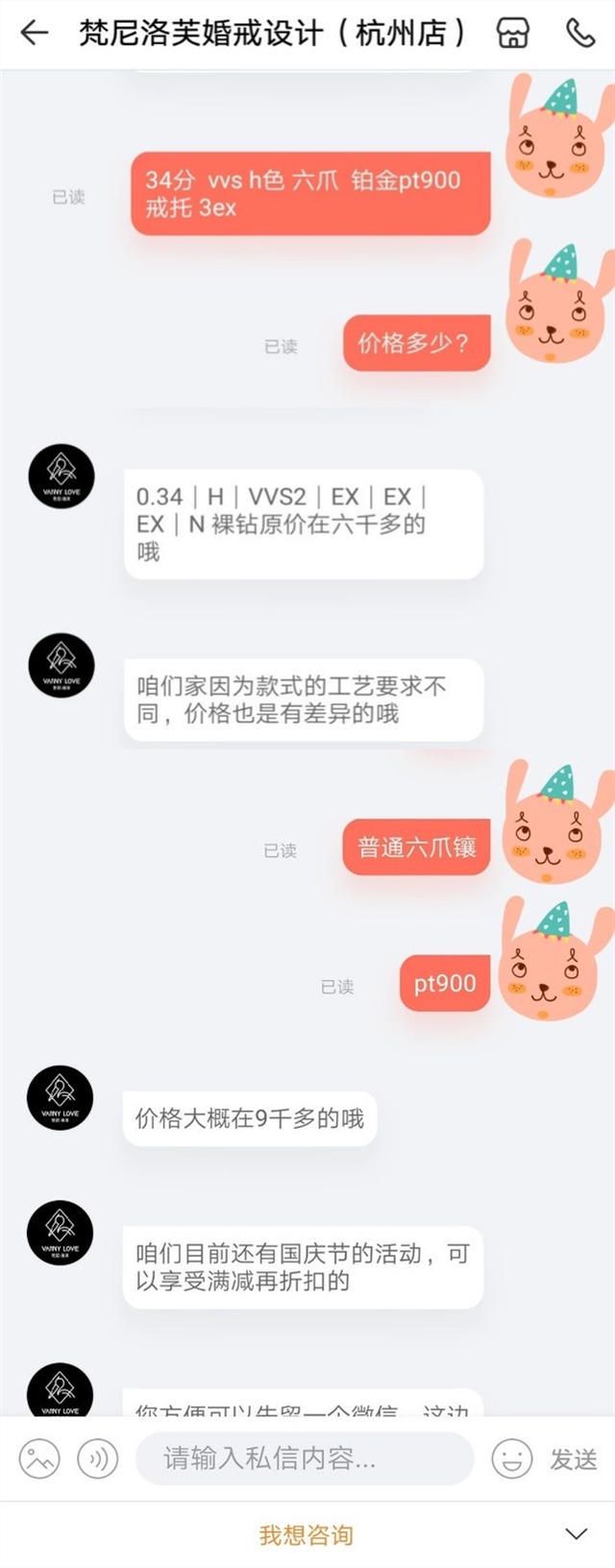
Task: Attach a picture to the message
Action: 39,1458
